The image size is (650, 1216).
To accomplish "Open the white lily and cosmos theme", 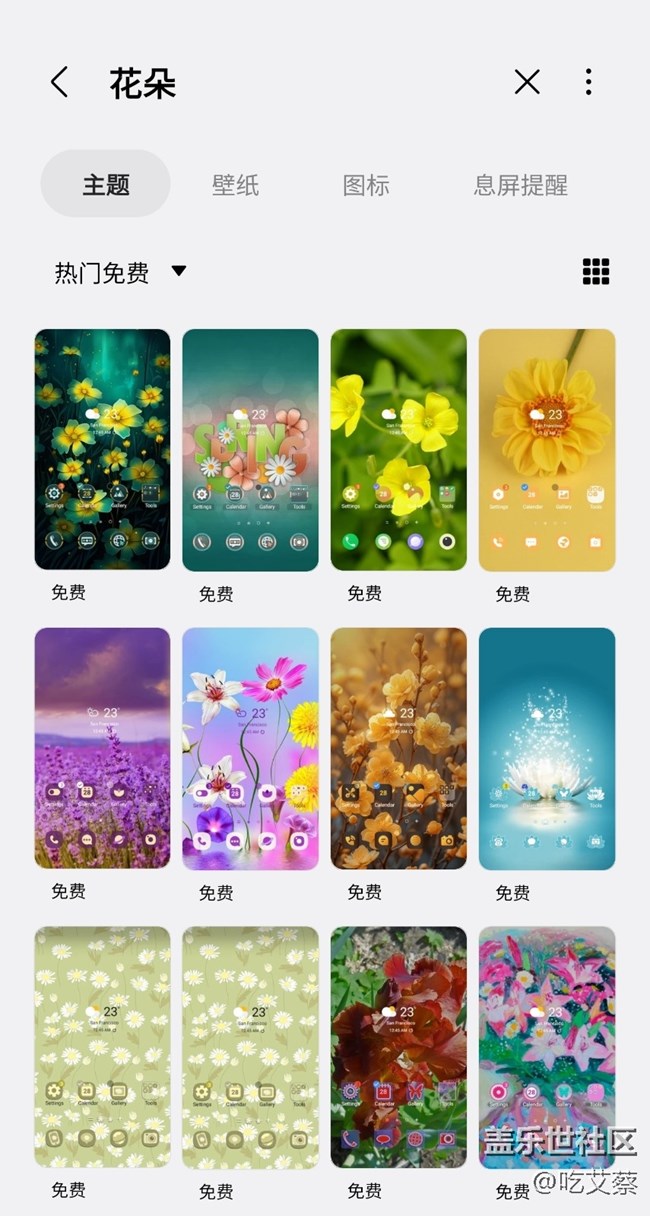I will click(x=250, y=748).
